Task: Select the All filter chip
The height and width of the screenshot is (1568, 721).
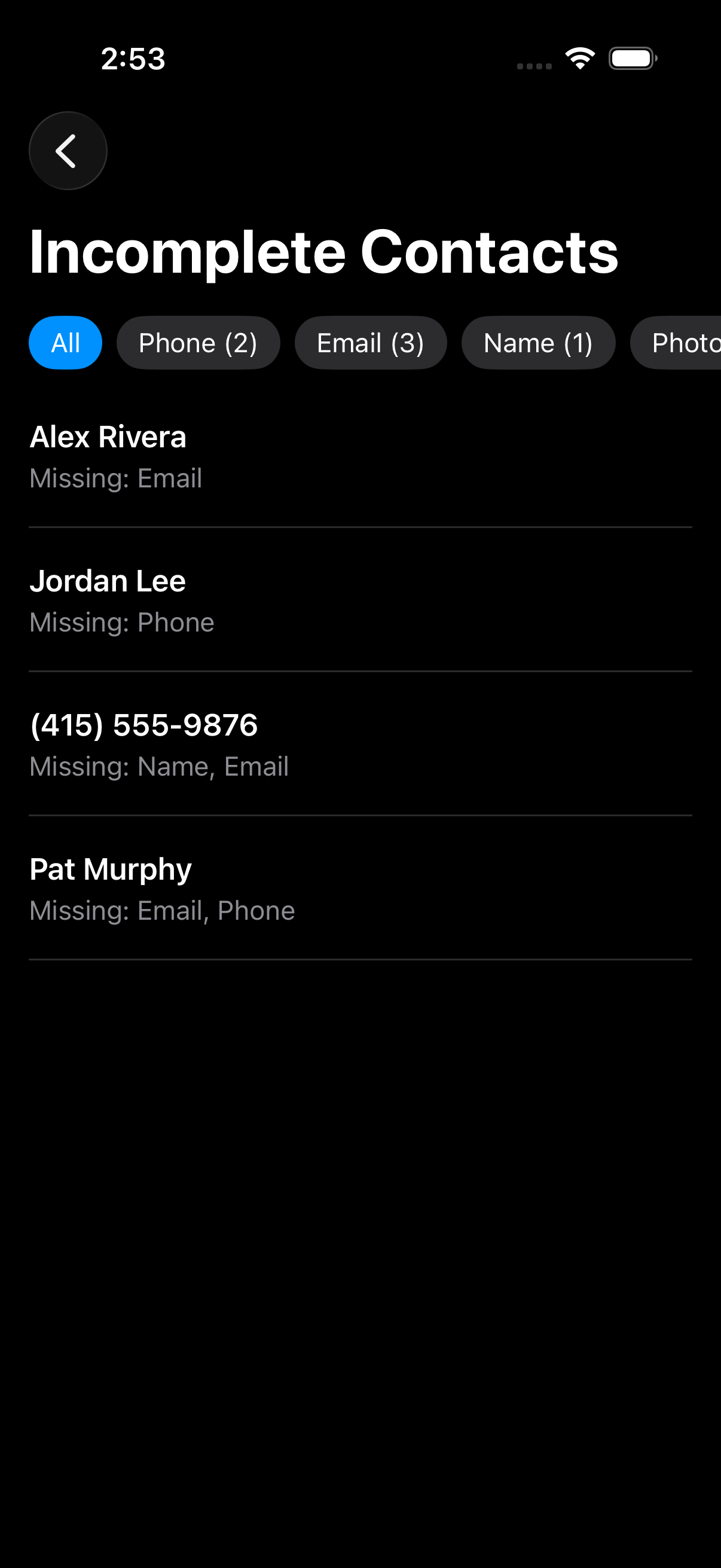Action: coord(65,342)
